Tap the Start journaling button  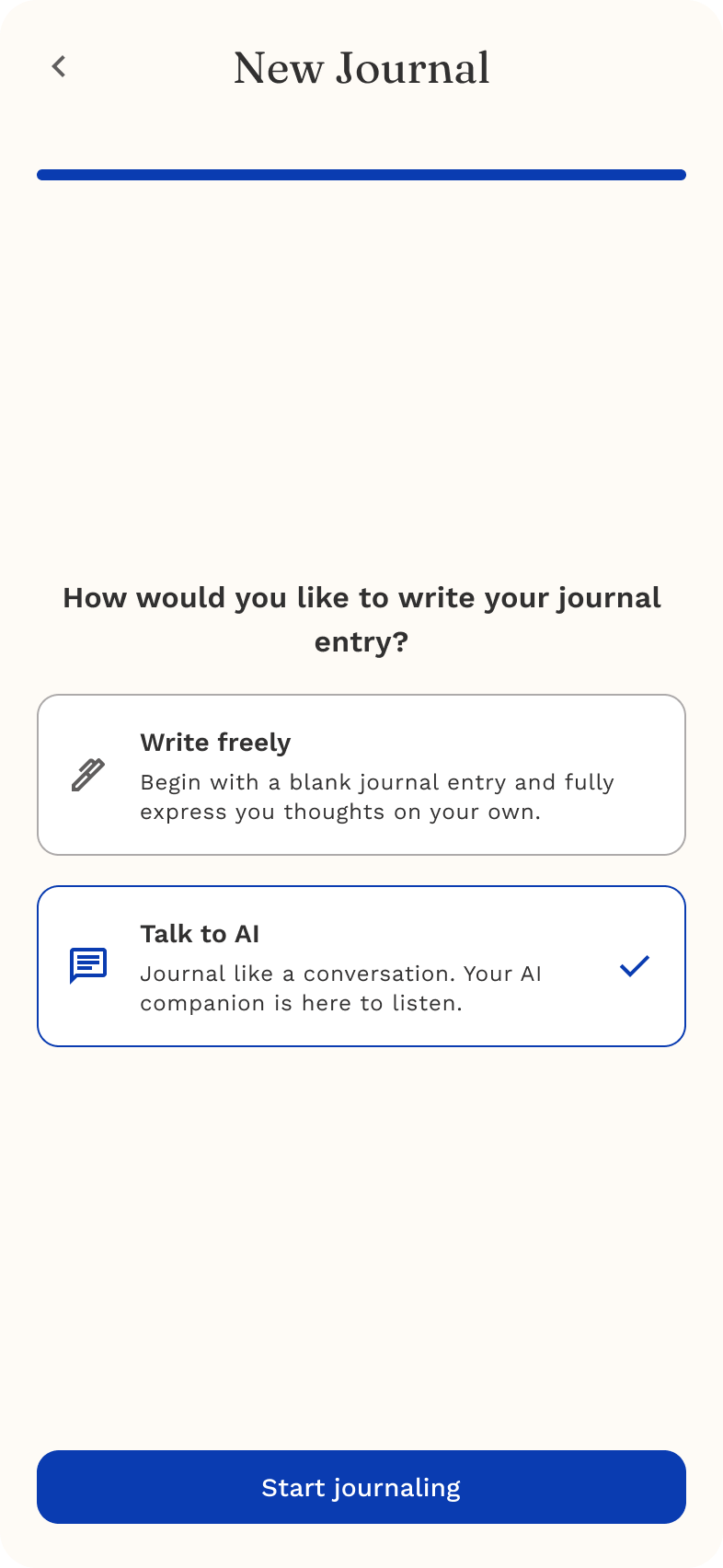tap(361, 1487)
